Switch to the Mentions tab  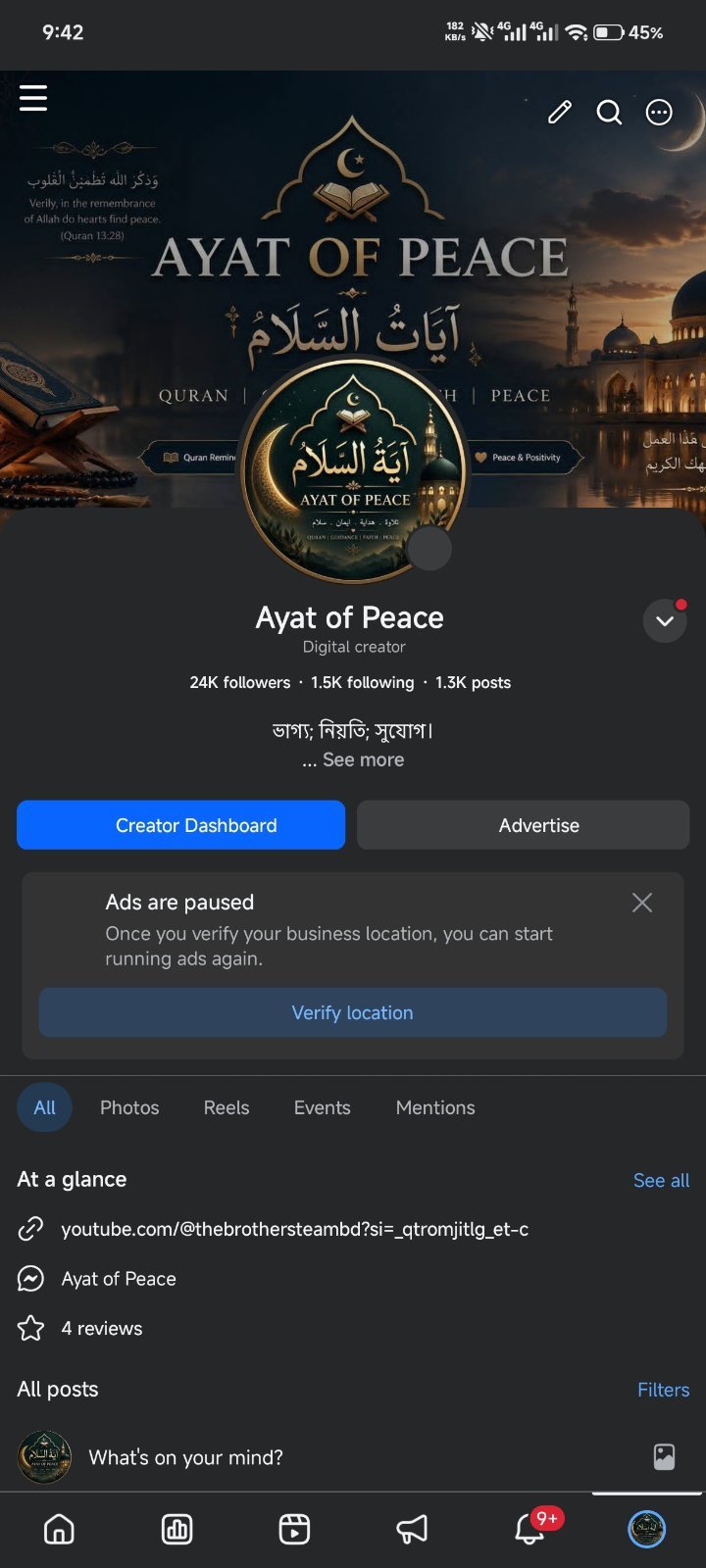(x=435, y=1107)
